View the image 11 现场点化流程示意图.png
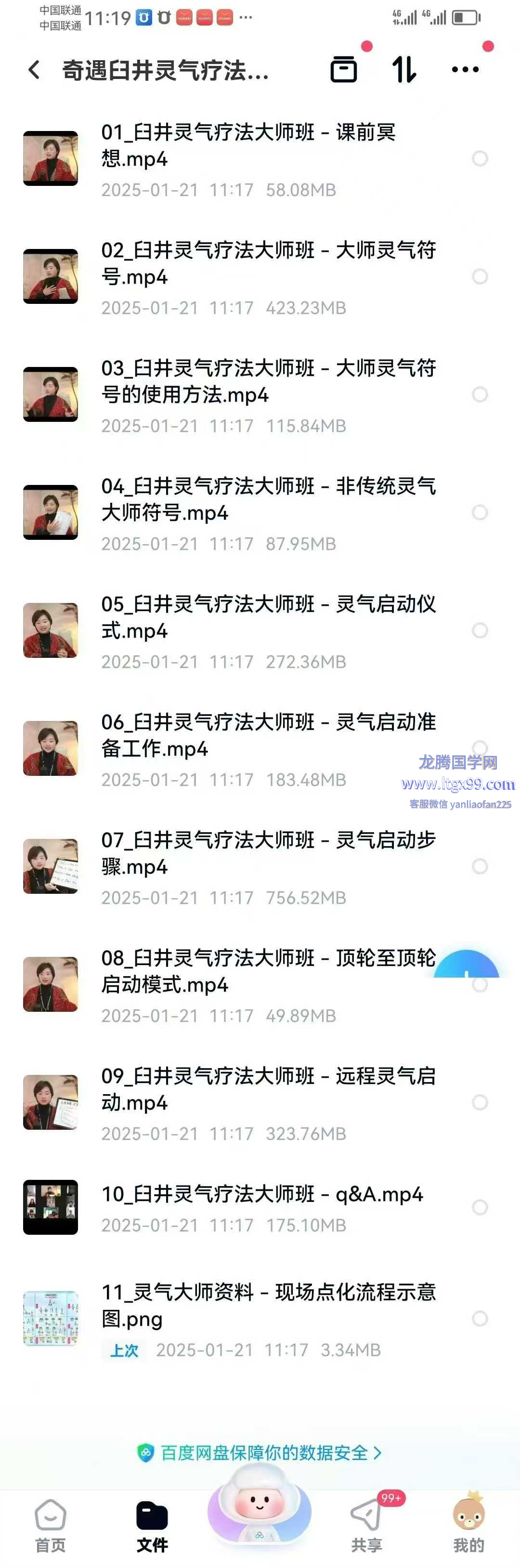Viewport: 520px width, 1568px height. coord(268,1305)
